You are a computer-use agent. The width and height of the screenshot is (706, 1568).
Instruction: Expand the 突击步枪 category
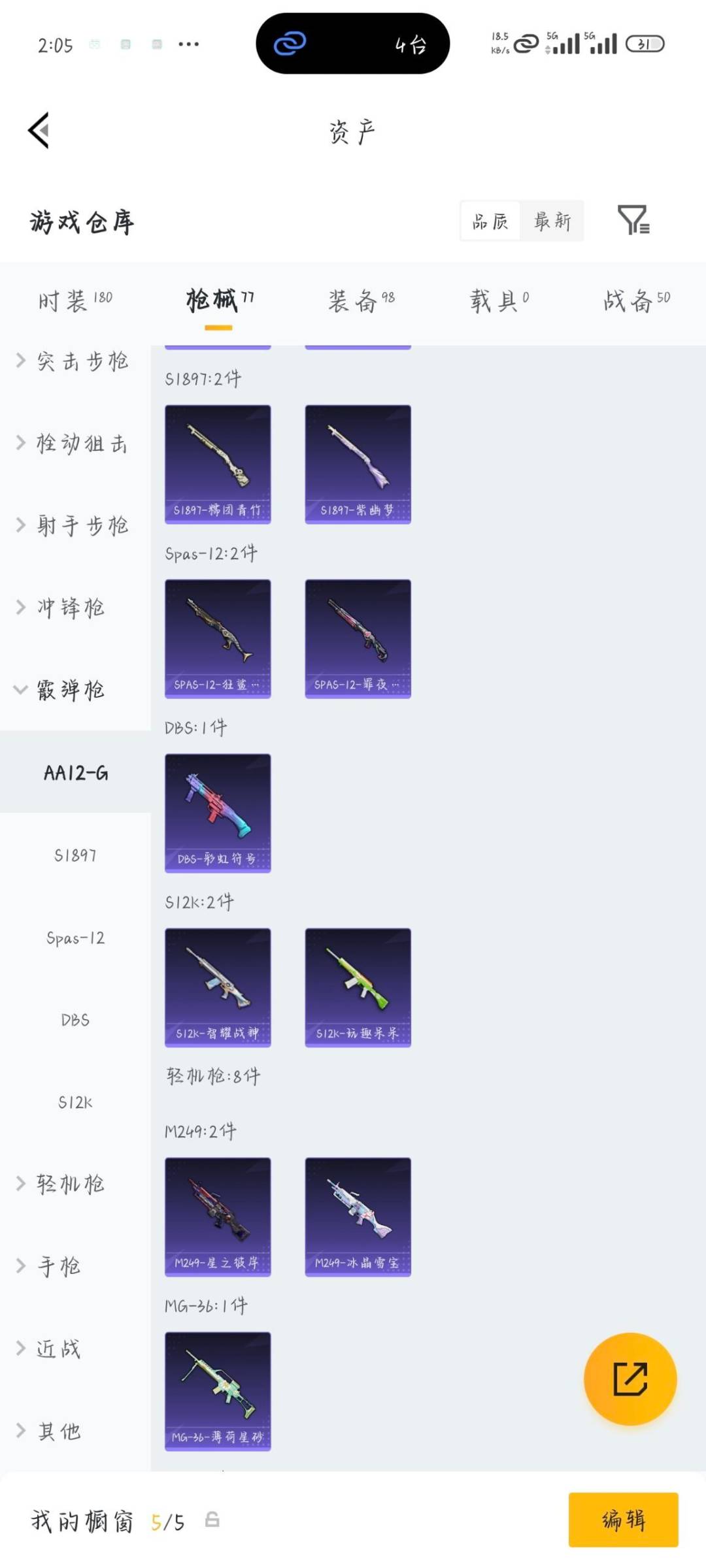(x=73, y=361)
